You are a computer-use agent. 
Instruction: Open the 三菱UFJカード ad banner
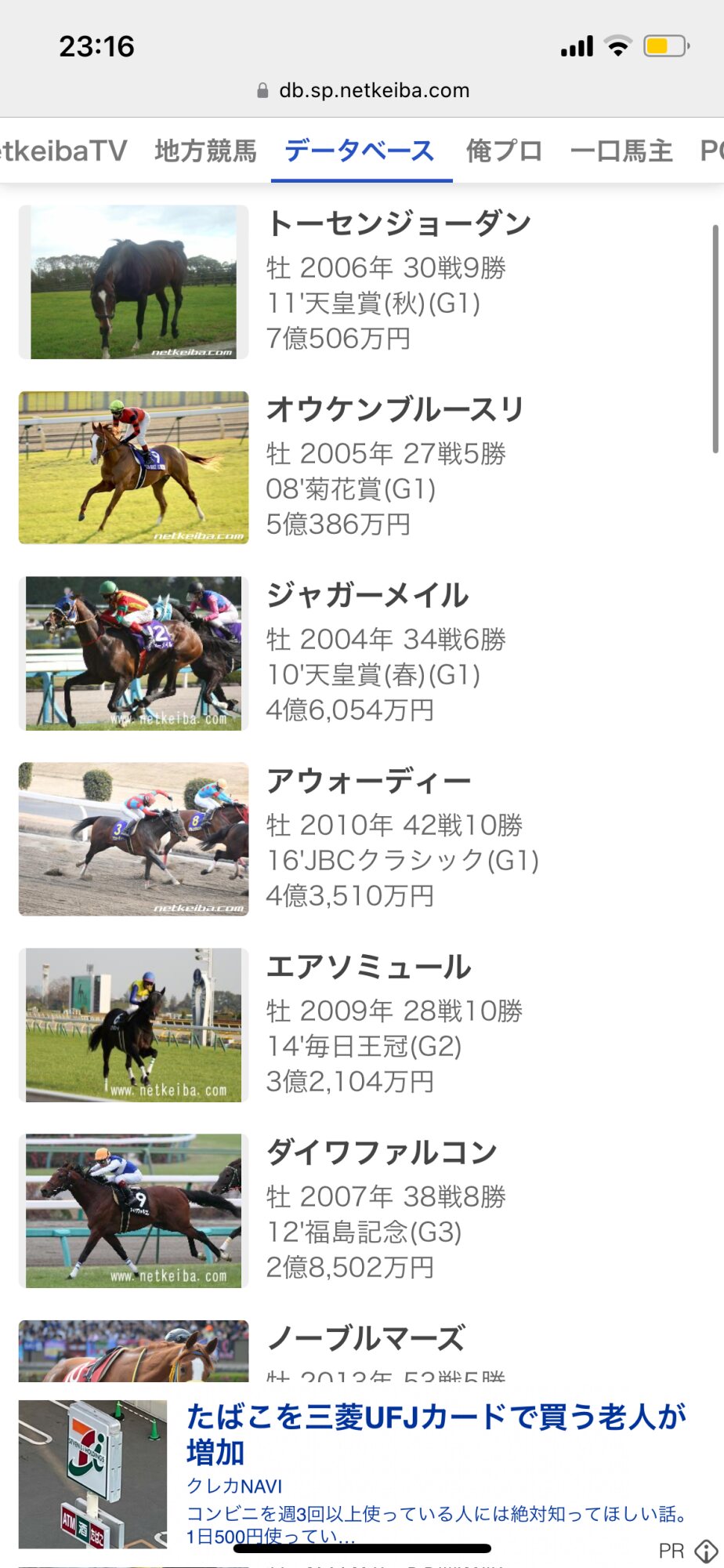(x=435, y=1433)
